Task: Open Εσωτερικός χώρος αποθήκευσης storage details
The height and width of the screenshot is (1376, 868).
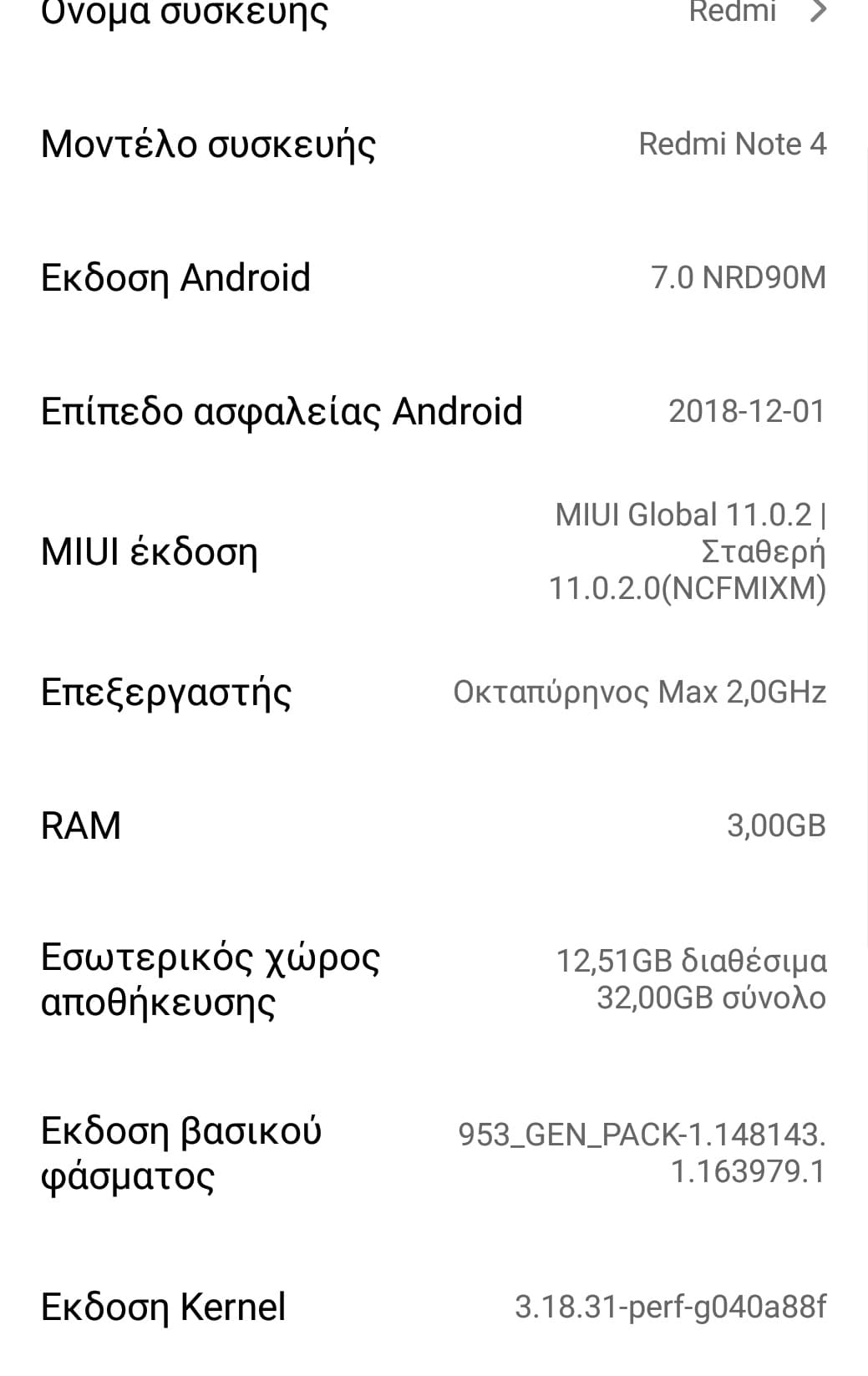Action: 434,979
